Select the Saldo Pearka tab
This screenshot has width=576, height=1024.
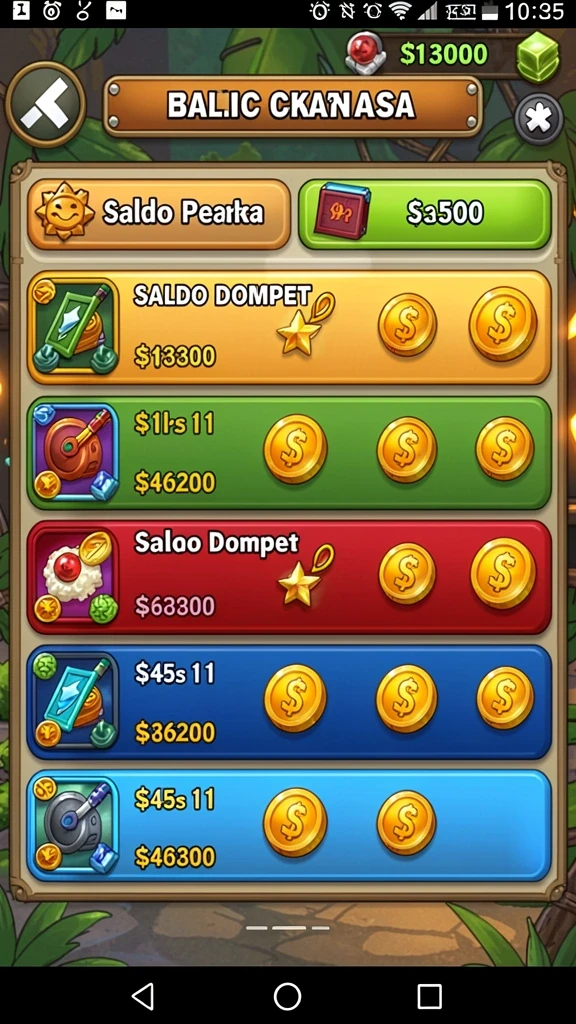pos(159,214)
